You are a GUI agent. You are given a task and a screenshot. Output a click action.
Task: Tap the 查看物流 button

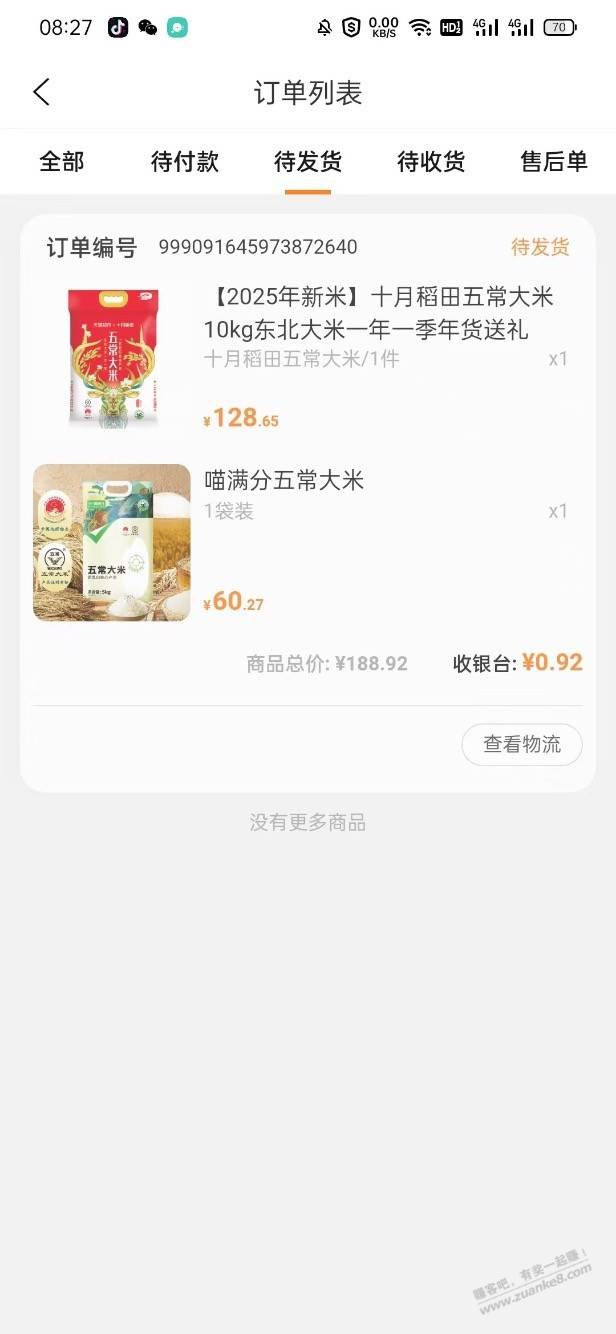[x=521, y=745]
